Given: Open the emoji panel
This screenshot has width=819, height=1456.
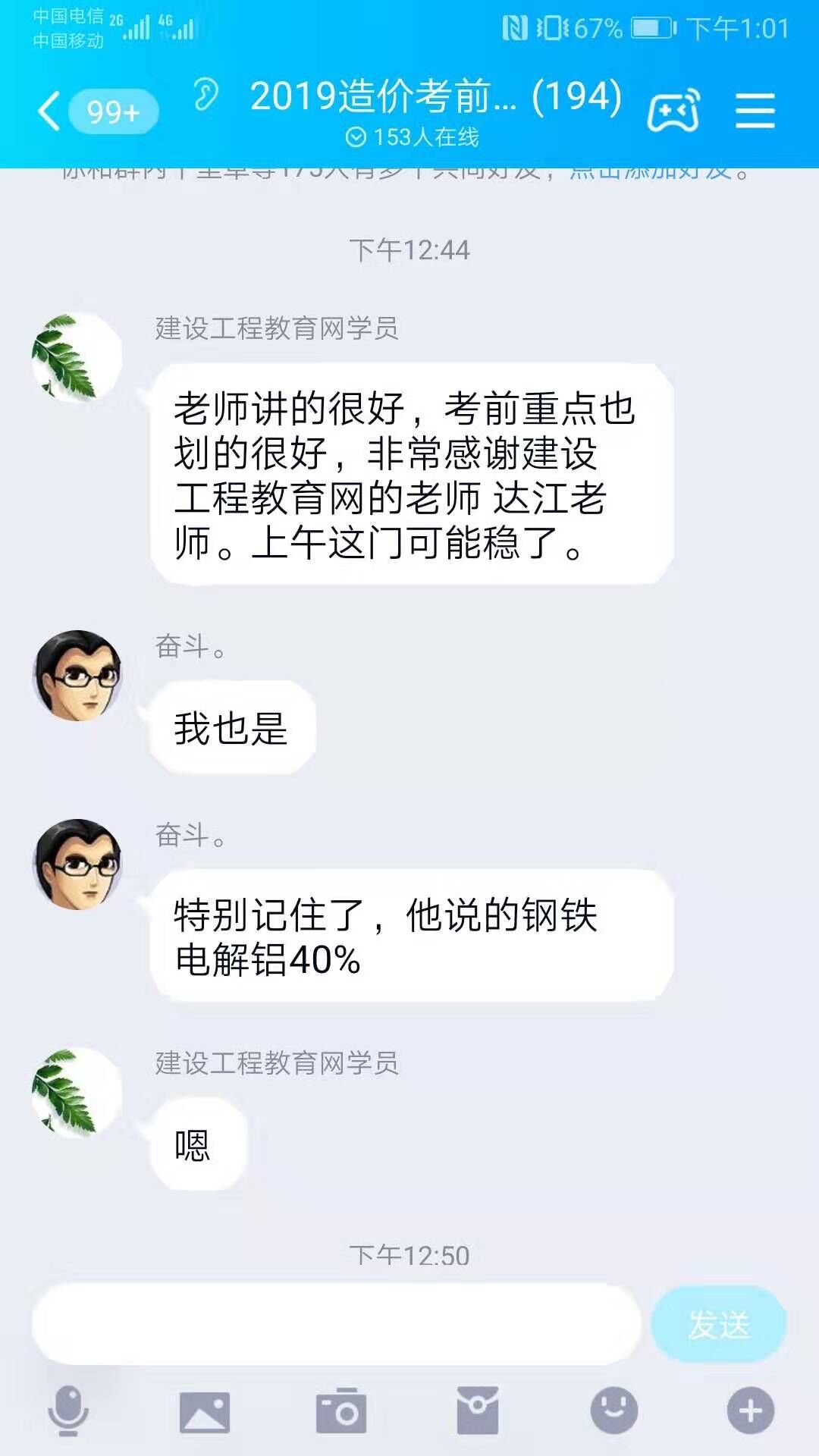Looking at the screenshot, I should pyautogui.click(x=613, y=1410).
